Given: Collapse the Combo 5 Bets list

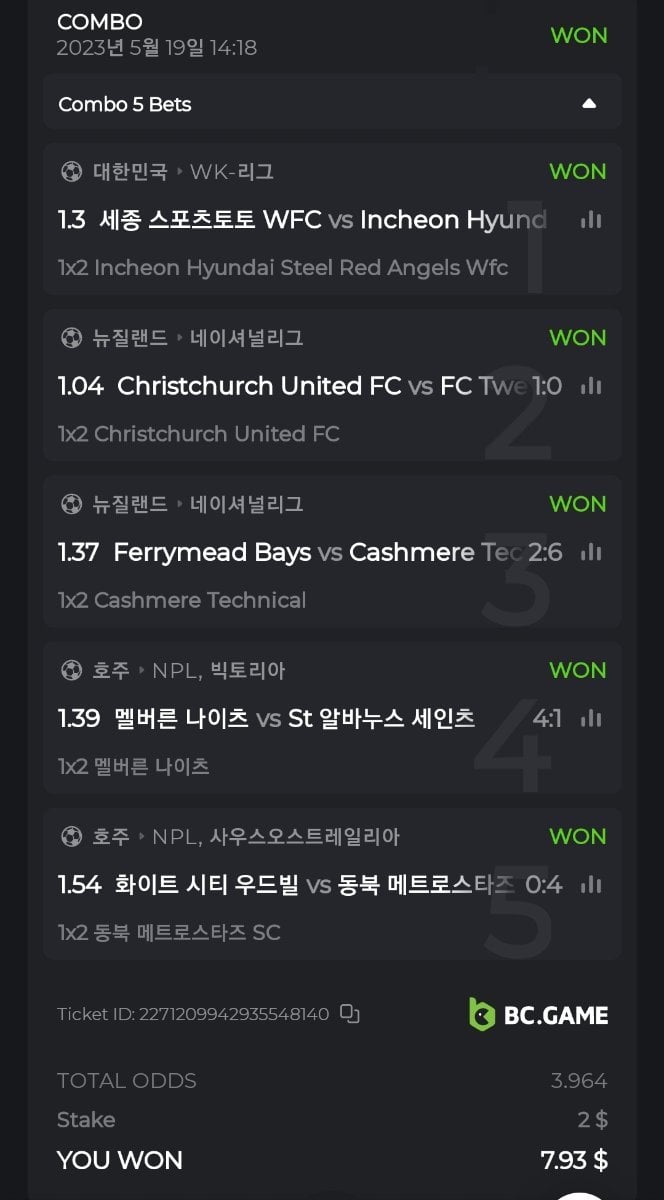Looking at the screenshot, I should pyautogui.click(x=589, y=104).
